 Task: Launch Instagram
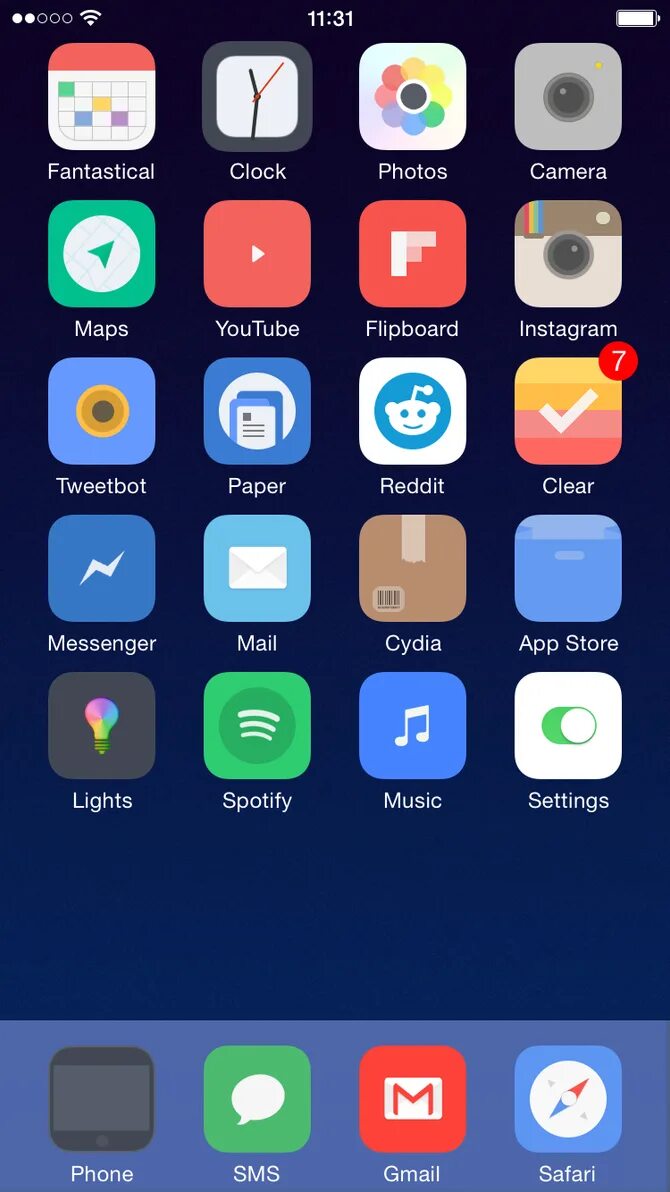(x=568, y=254)
